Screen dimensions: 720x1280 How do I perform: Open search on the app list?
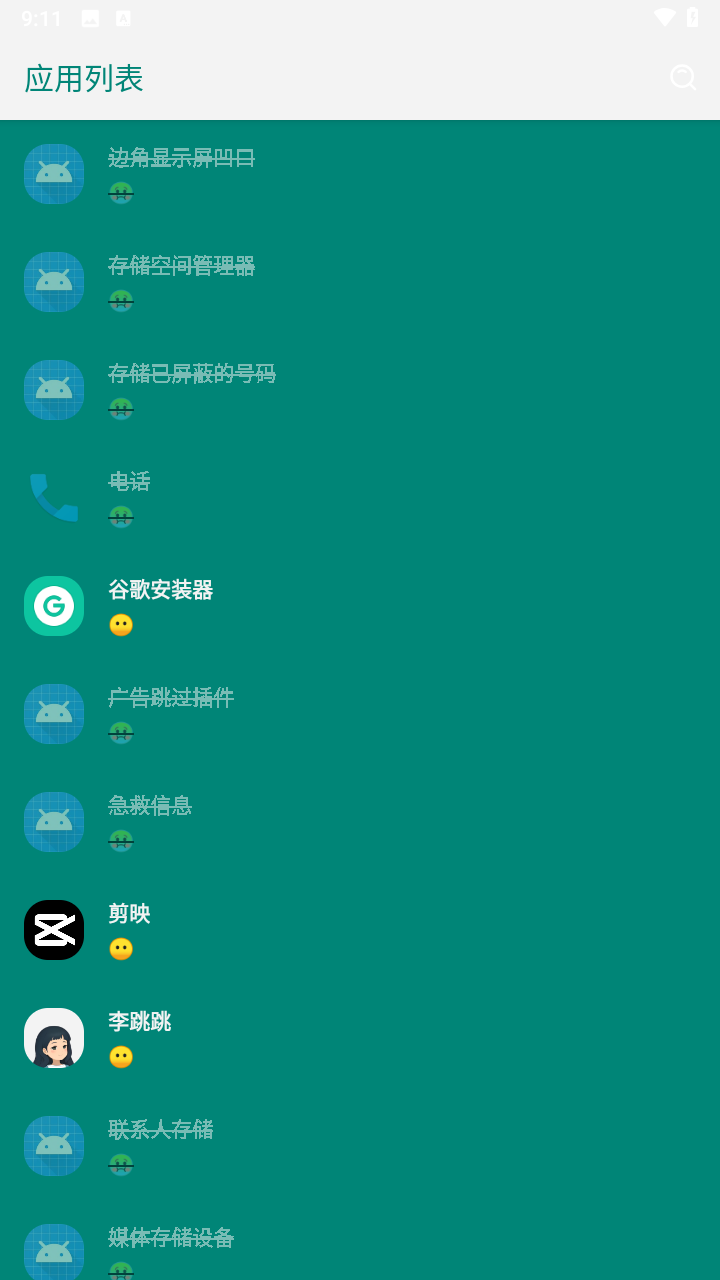pos(683,77)
